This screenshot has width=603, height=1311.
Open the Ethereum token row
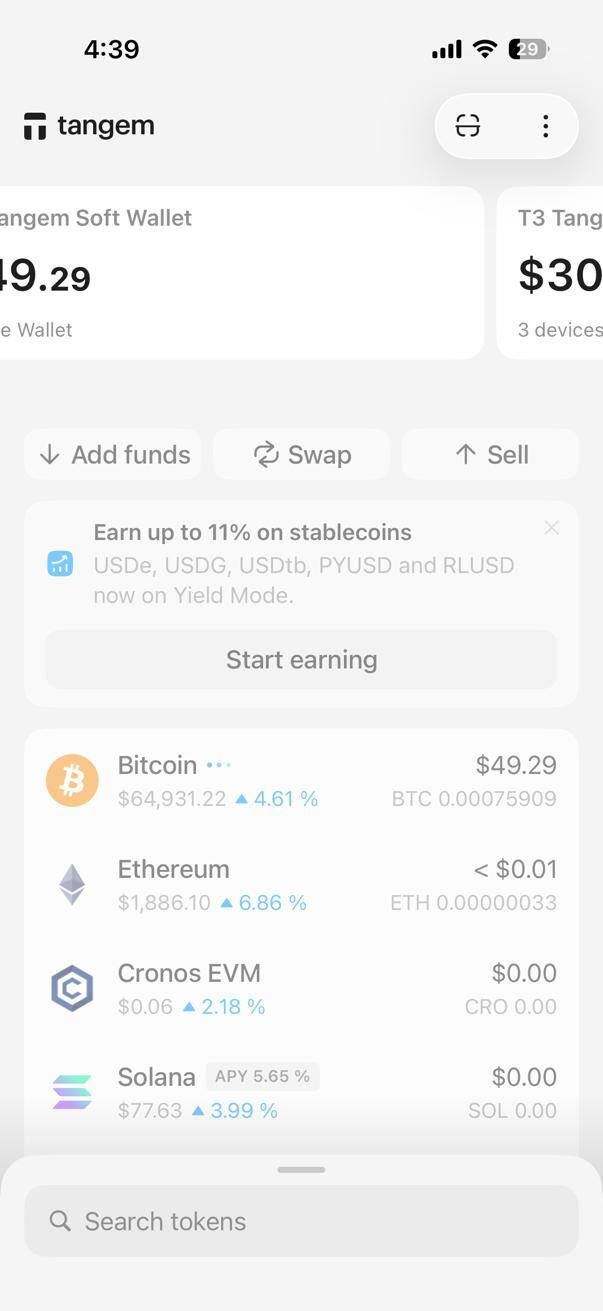tap(301, 885)
